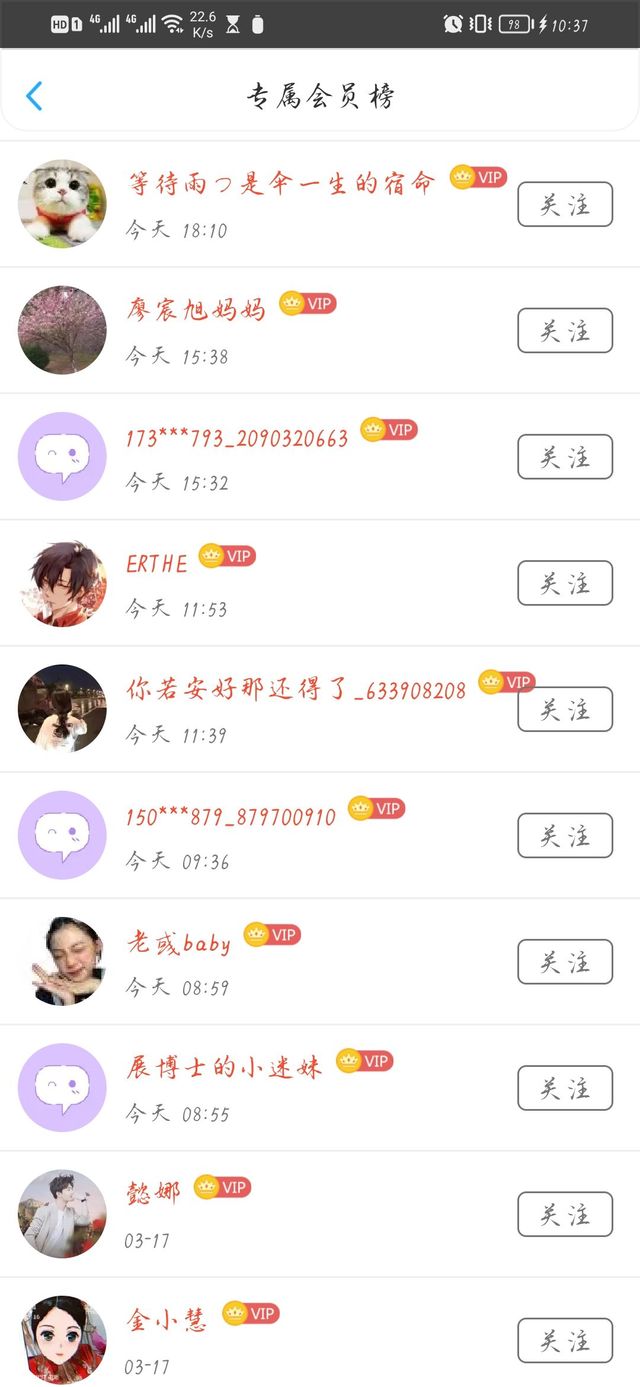Follow 你若安好那还得了_633908208

(564, 709)
